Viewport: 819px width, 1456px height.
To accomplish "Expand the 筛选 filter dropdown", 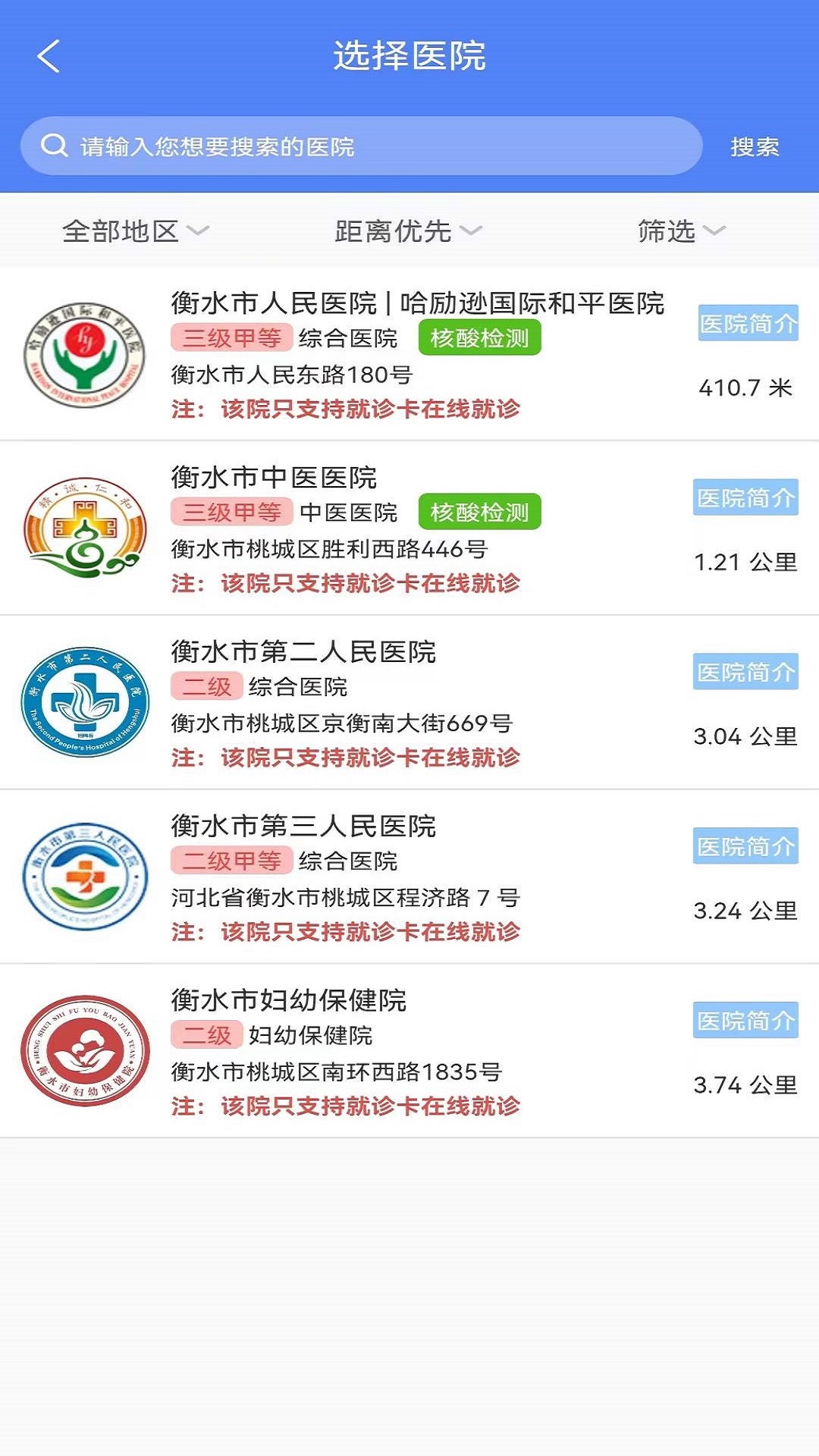I will tap(680, 231).
